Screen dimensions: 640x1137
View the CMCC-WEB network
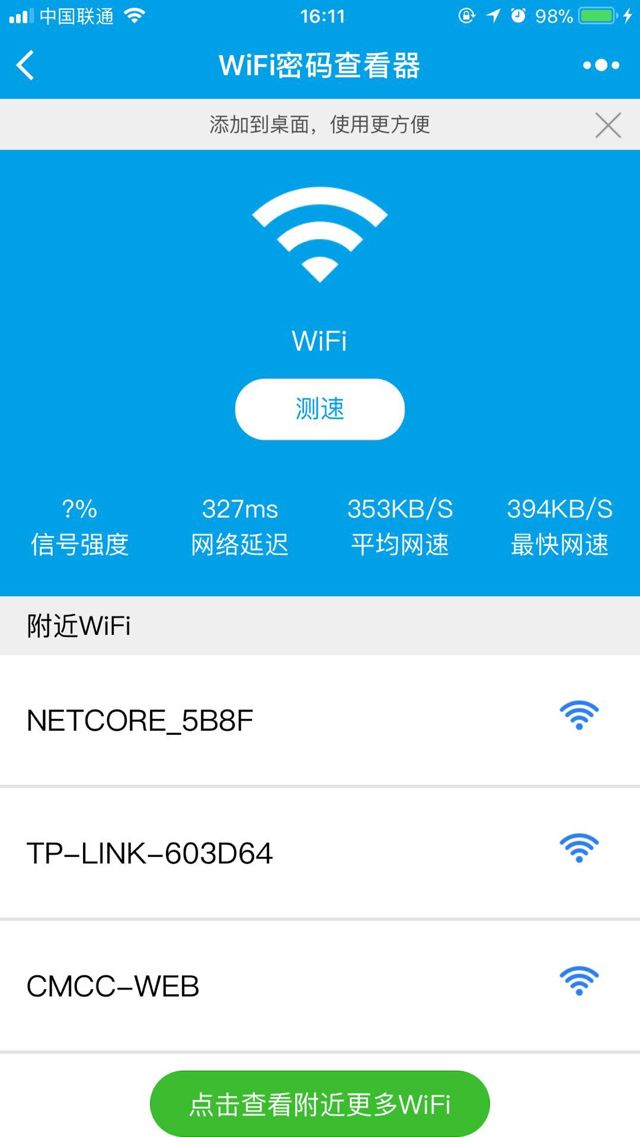[319, 986]
